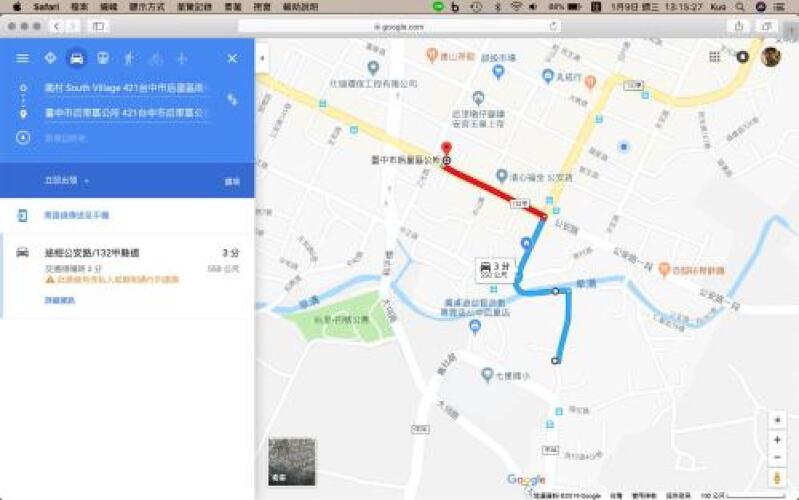Zoom in the map with plus button
This screenshot has height=500, width=799.
point(777,440)
